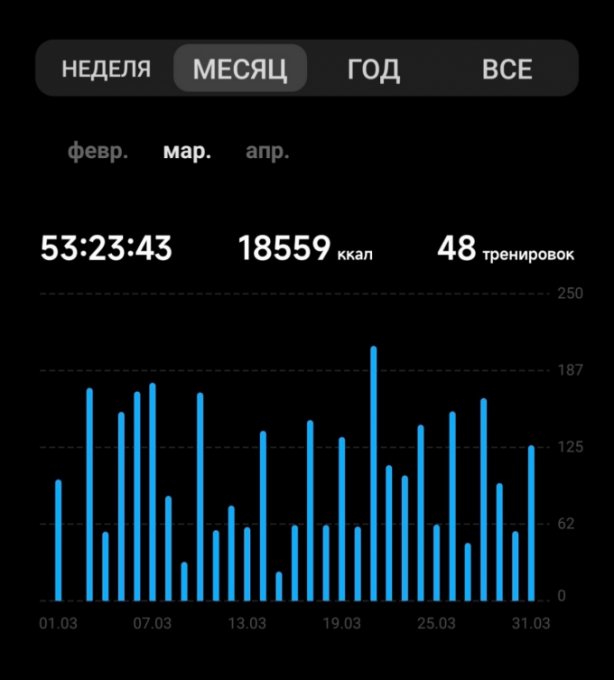Open the ВСЕ time range
Viewport: 614px width, 680px height.
(507, 69)
